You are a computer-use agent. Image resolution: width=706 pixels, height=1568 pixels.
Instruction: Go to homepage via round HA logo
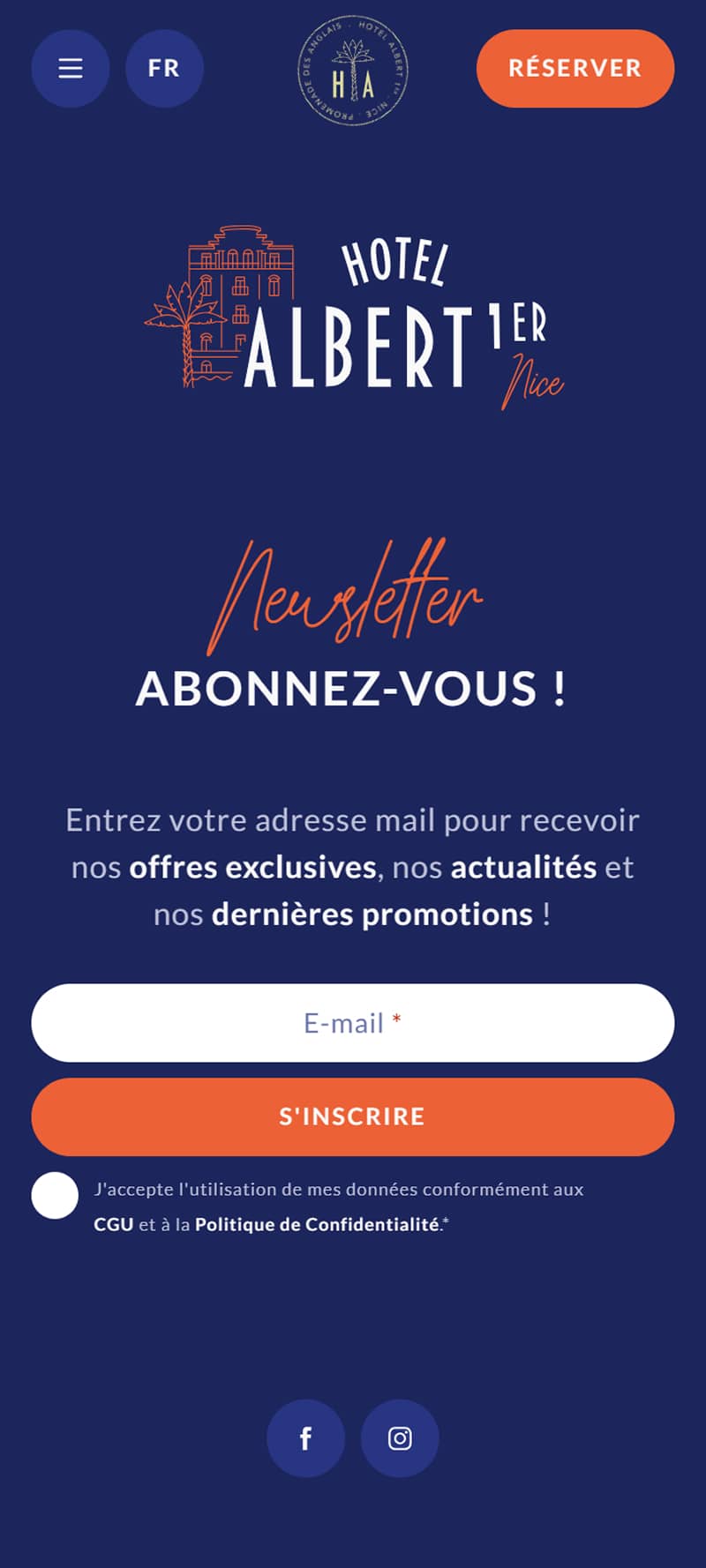353,70
